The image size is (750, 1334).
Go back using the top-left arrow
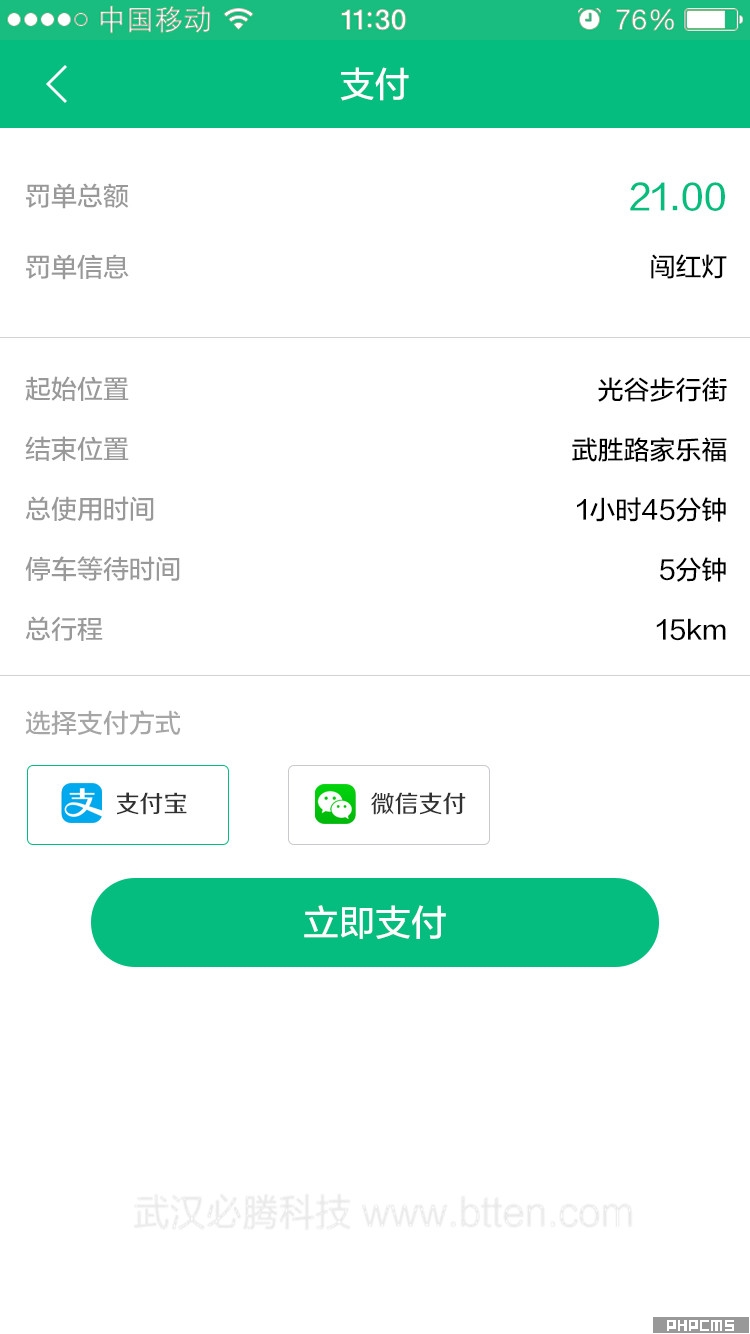click(57, 84)
